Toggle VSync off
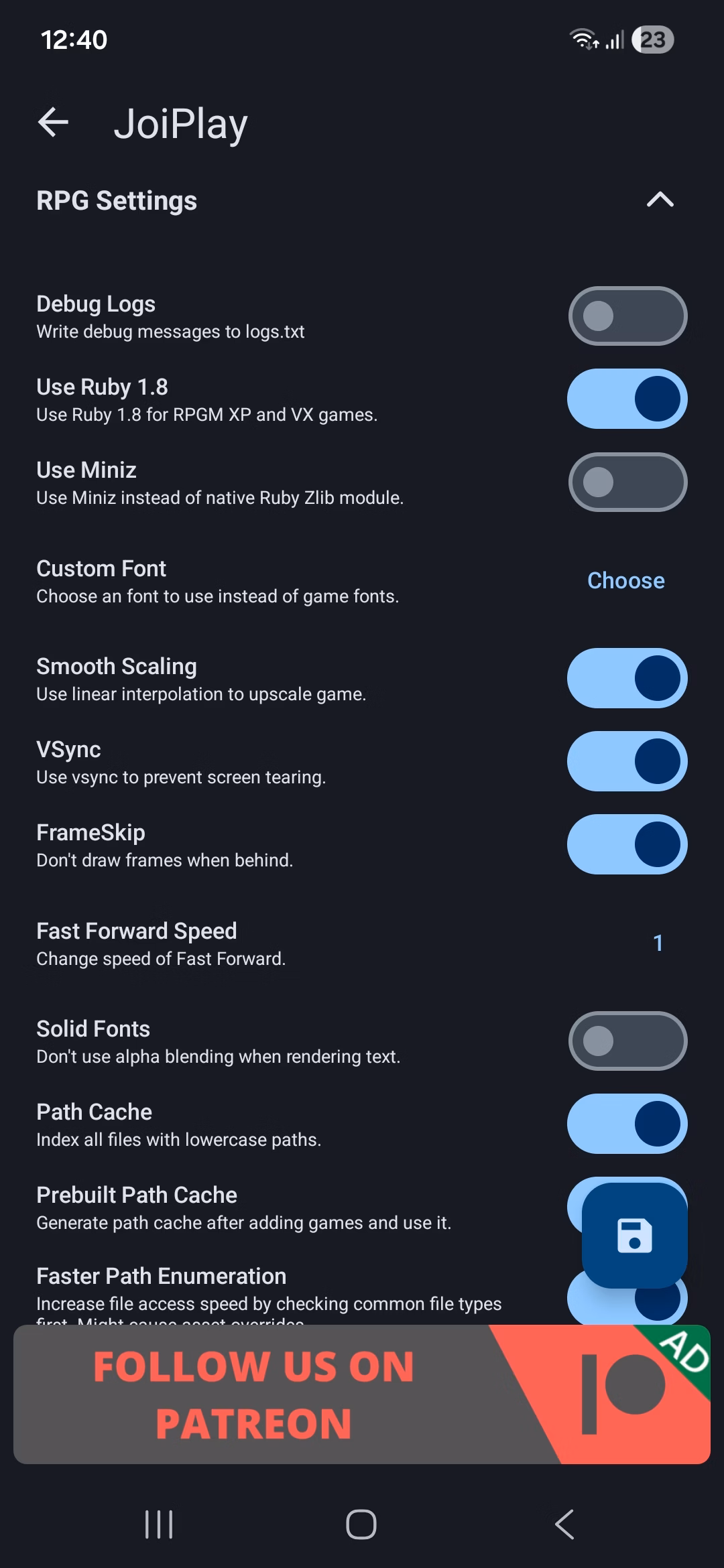 [x=627, y=761]
